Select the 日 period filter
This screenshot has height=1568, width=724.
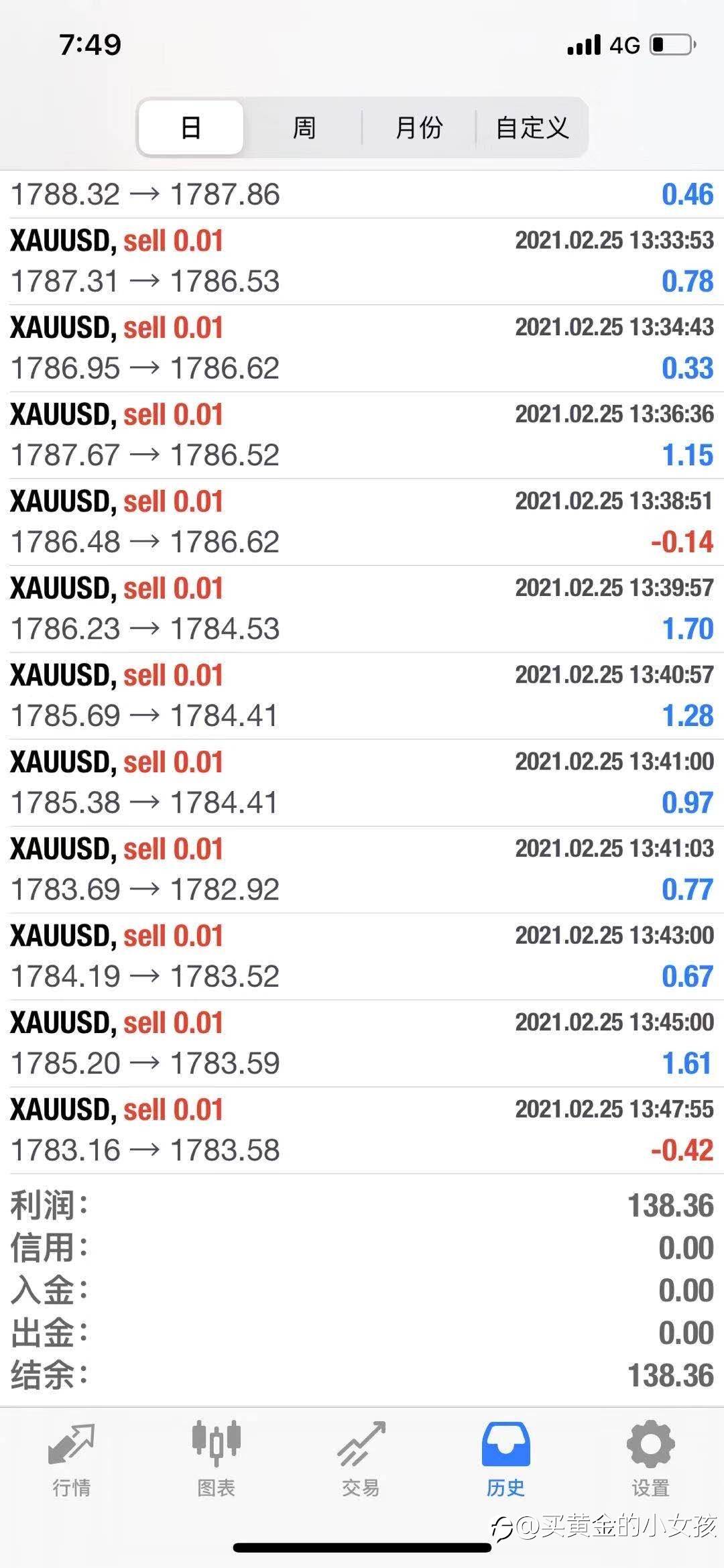(191, 127)
